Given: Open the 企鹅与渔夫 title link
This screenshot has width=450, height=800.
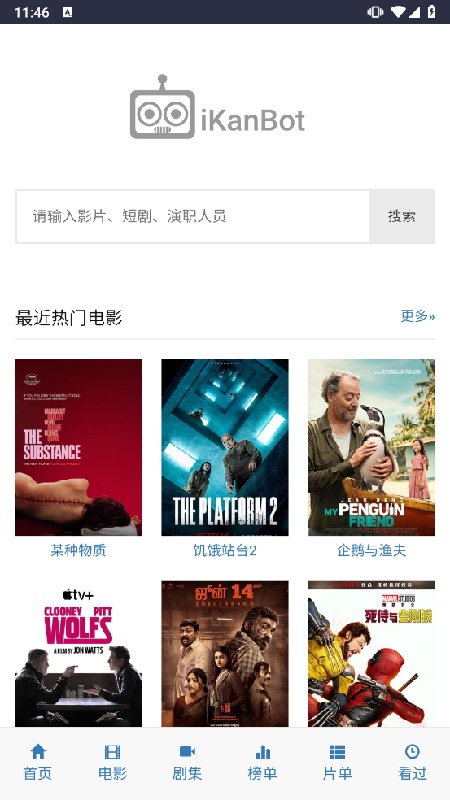Looking at the screenshot, I should tap(371, 551).
